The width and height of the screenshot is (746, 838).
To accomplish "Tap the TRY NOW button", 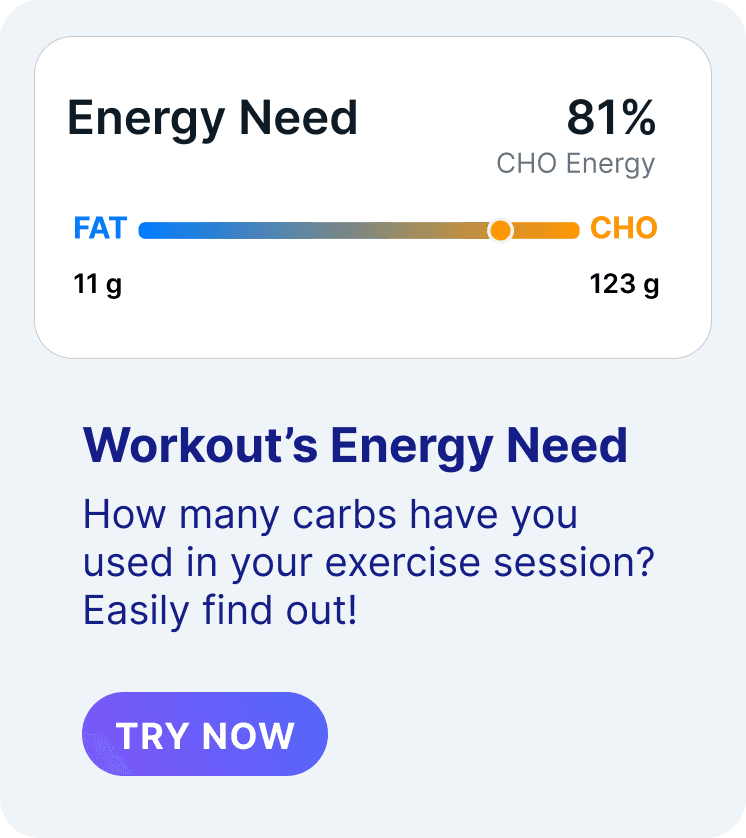I will tap(205, 735).
